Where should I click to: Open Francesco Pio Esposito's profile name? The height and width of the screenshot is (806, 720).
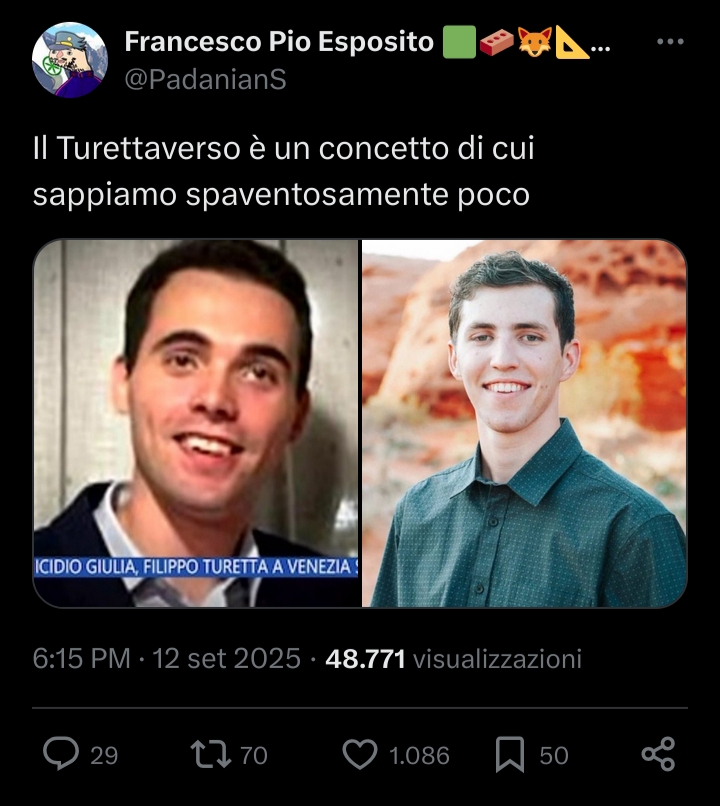[280, 42]
